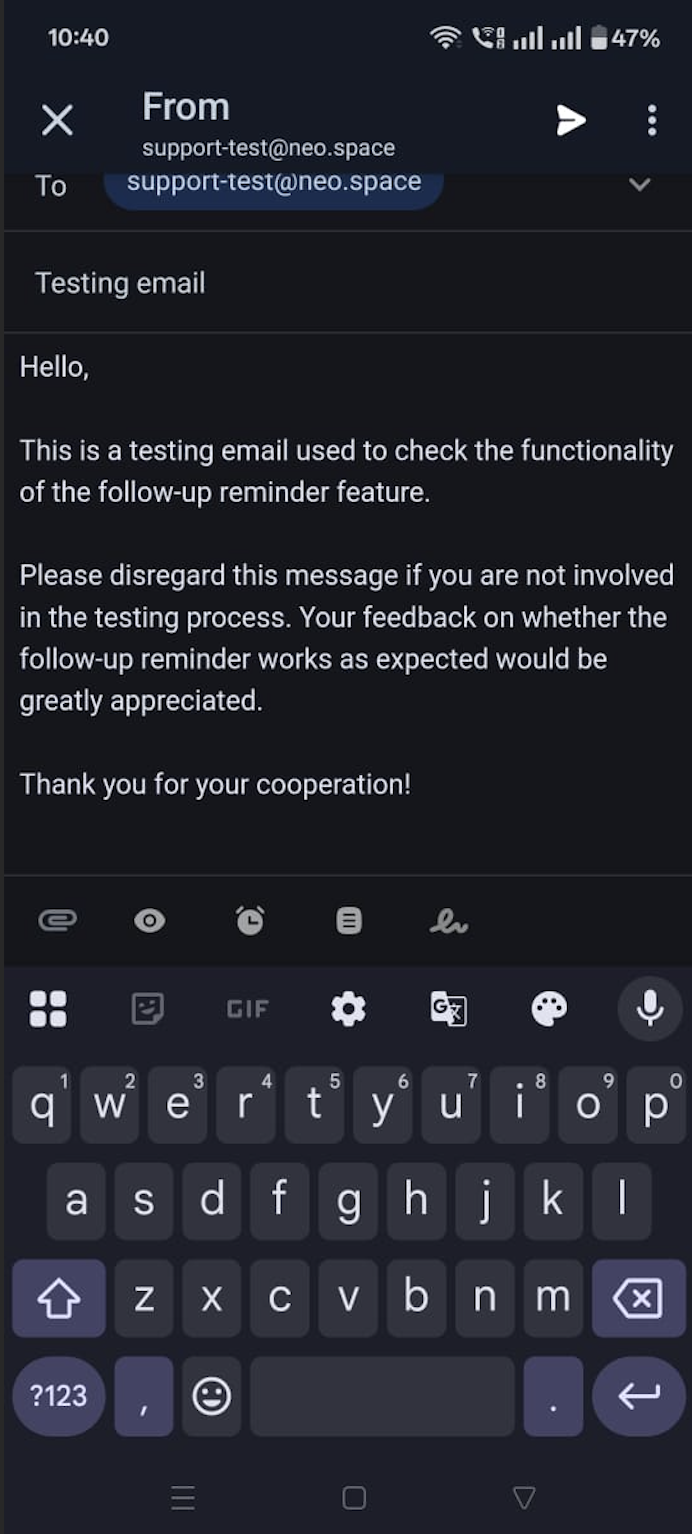
Task: Tap the eye read-receipt icon
Action: tap(150, 921)
